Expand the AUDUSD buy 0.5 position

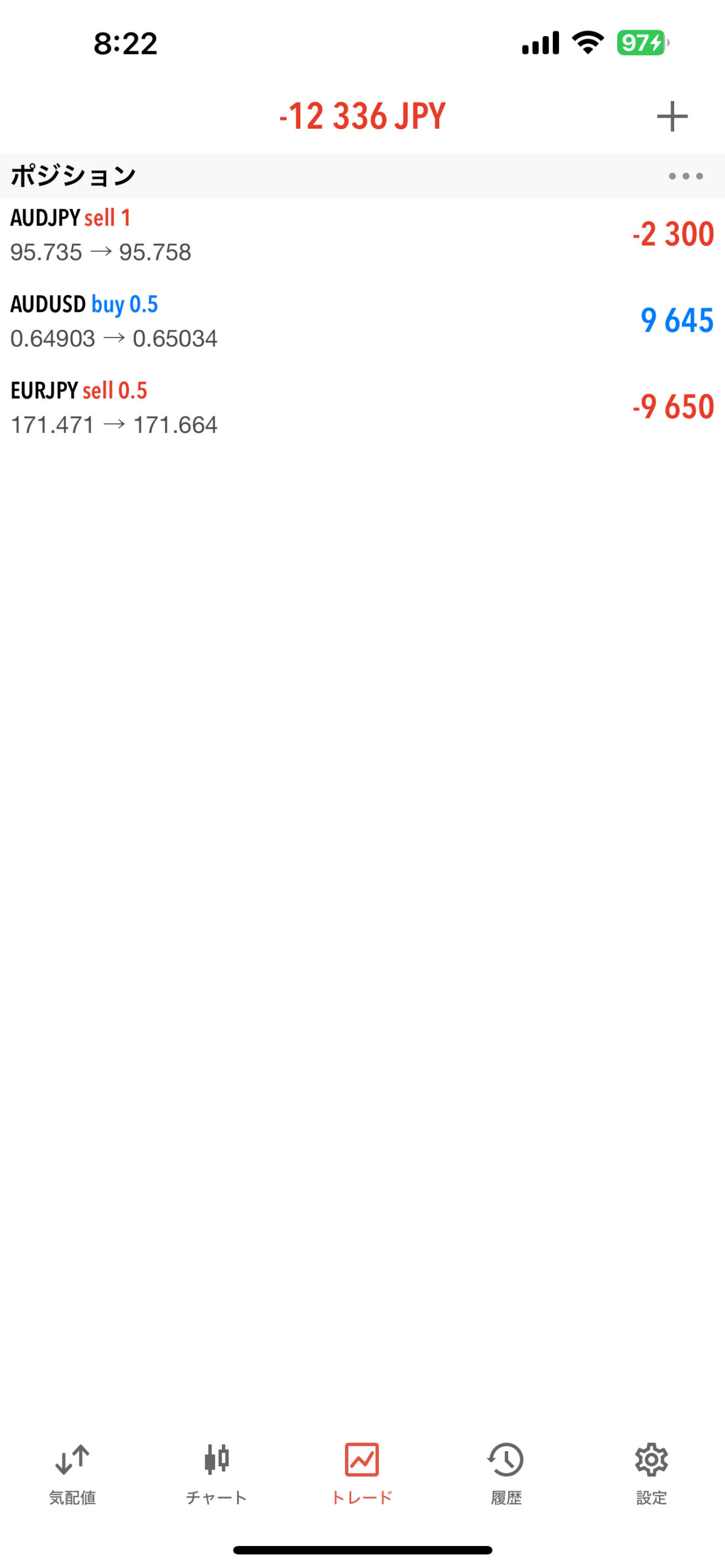click(x=362, y=321)
